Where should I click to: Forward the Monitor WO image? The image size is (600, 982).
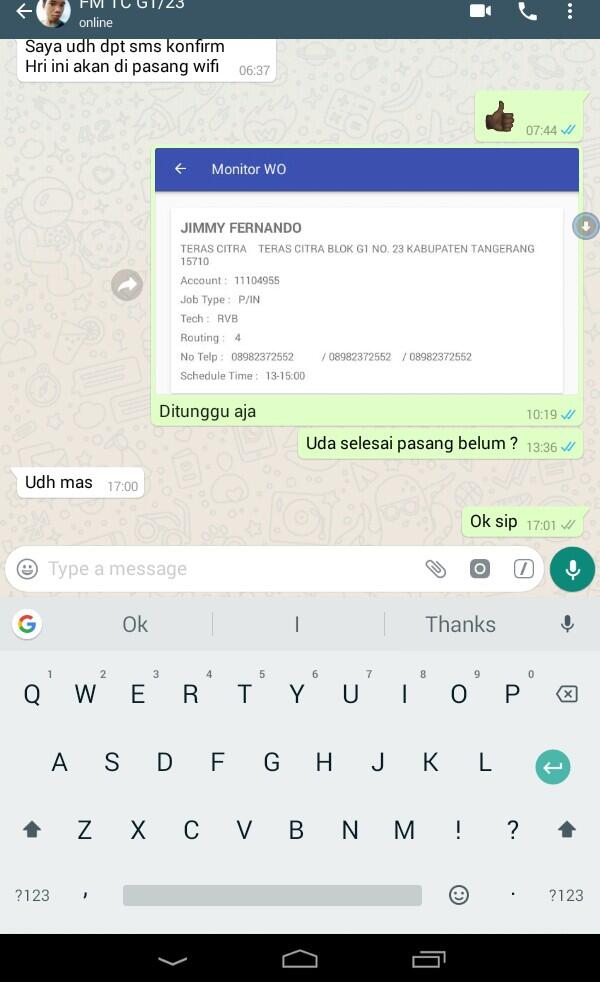127,285
